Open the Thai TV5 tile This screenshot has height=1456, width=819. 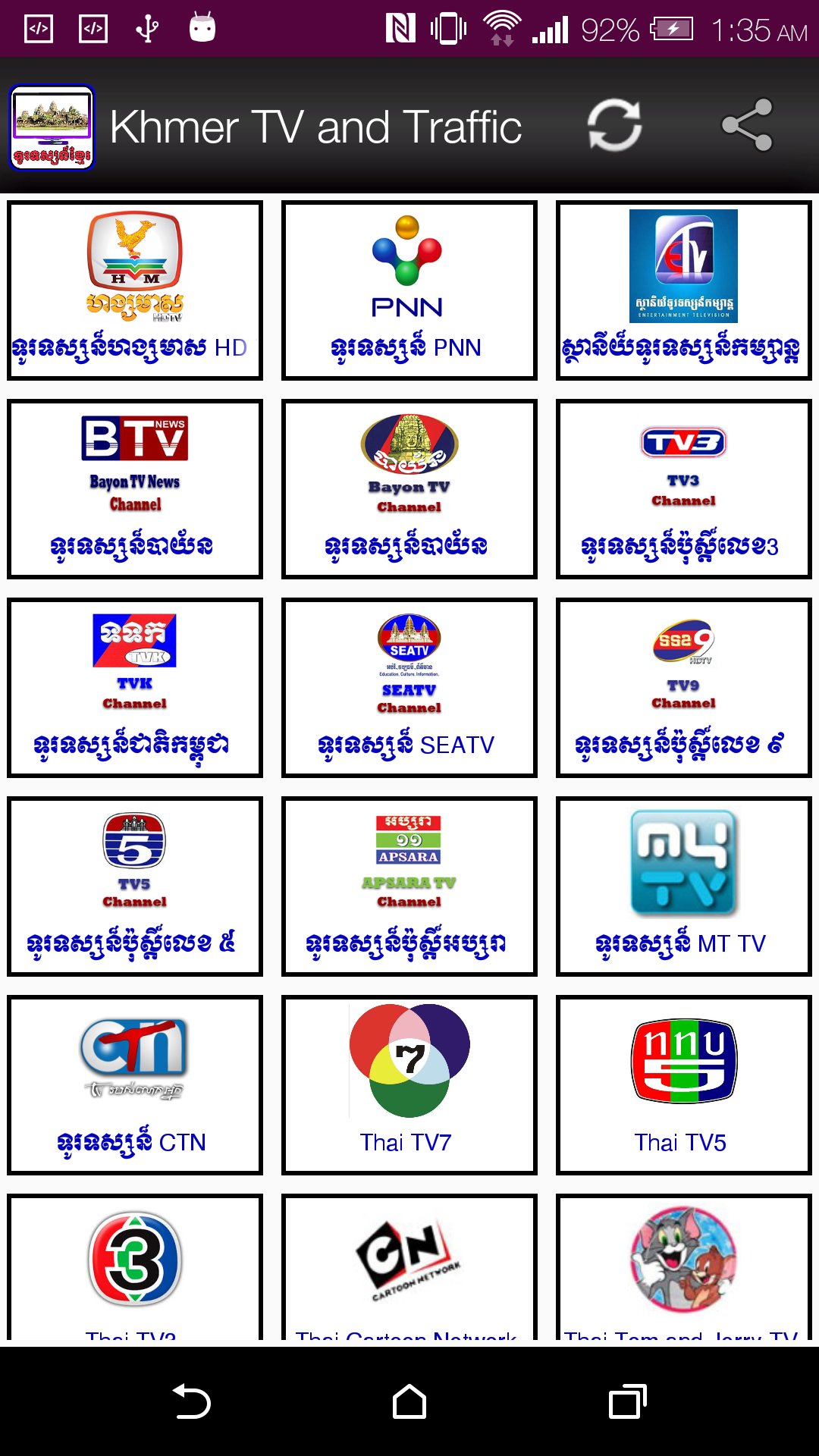coord(684,1085)
